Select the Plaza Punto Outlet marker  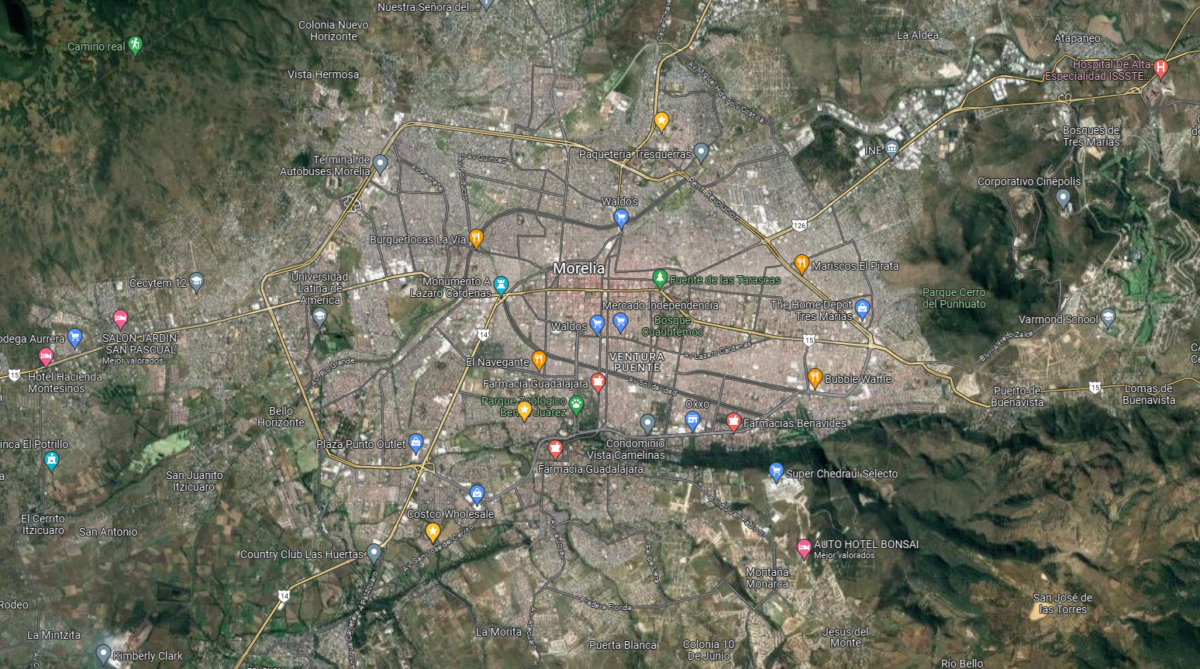pos(416,442)
